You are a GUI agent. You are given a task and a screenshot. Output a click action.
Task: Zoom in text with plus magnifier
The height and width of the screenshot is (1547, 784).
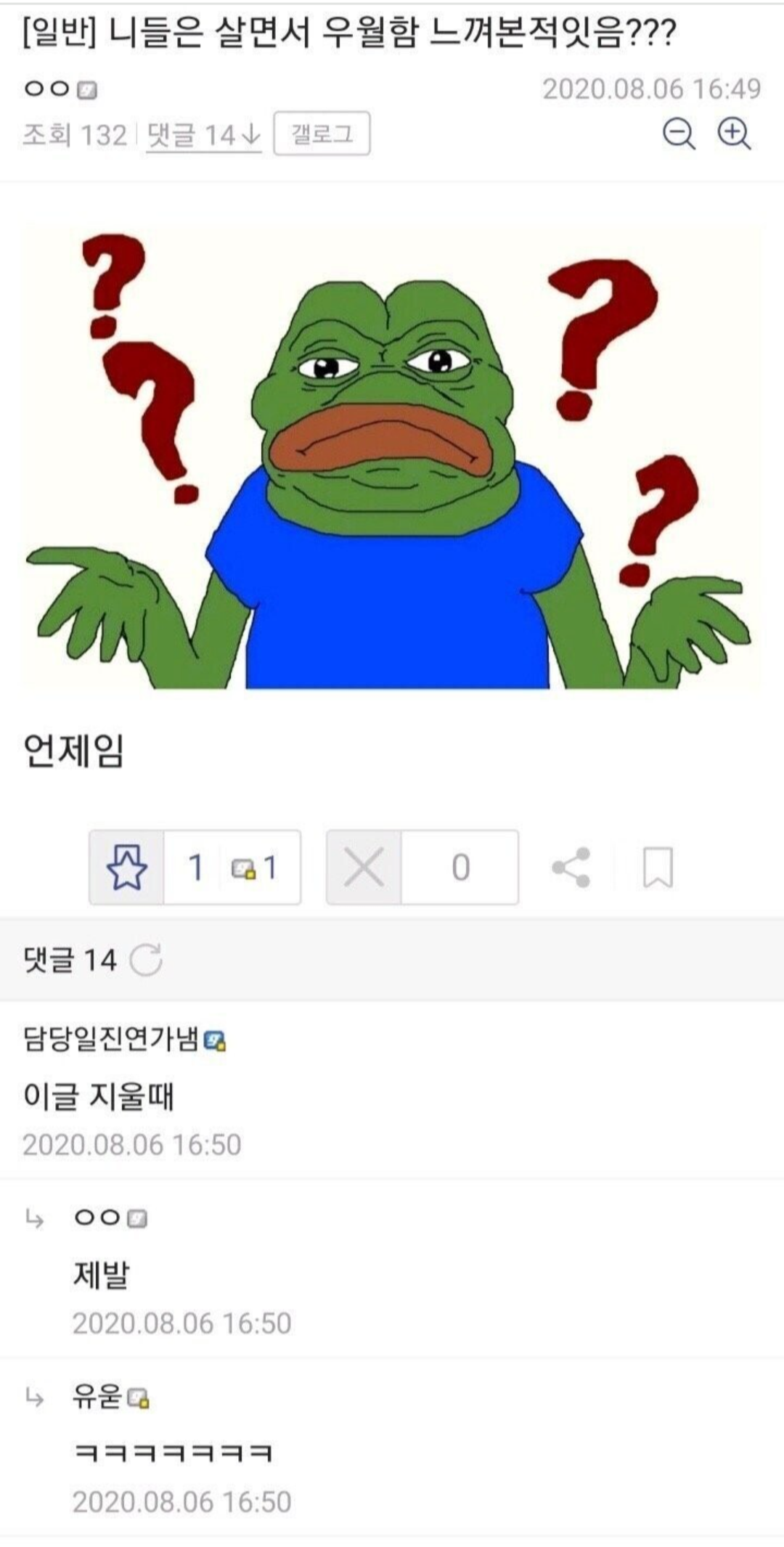click(734, 134)
